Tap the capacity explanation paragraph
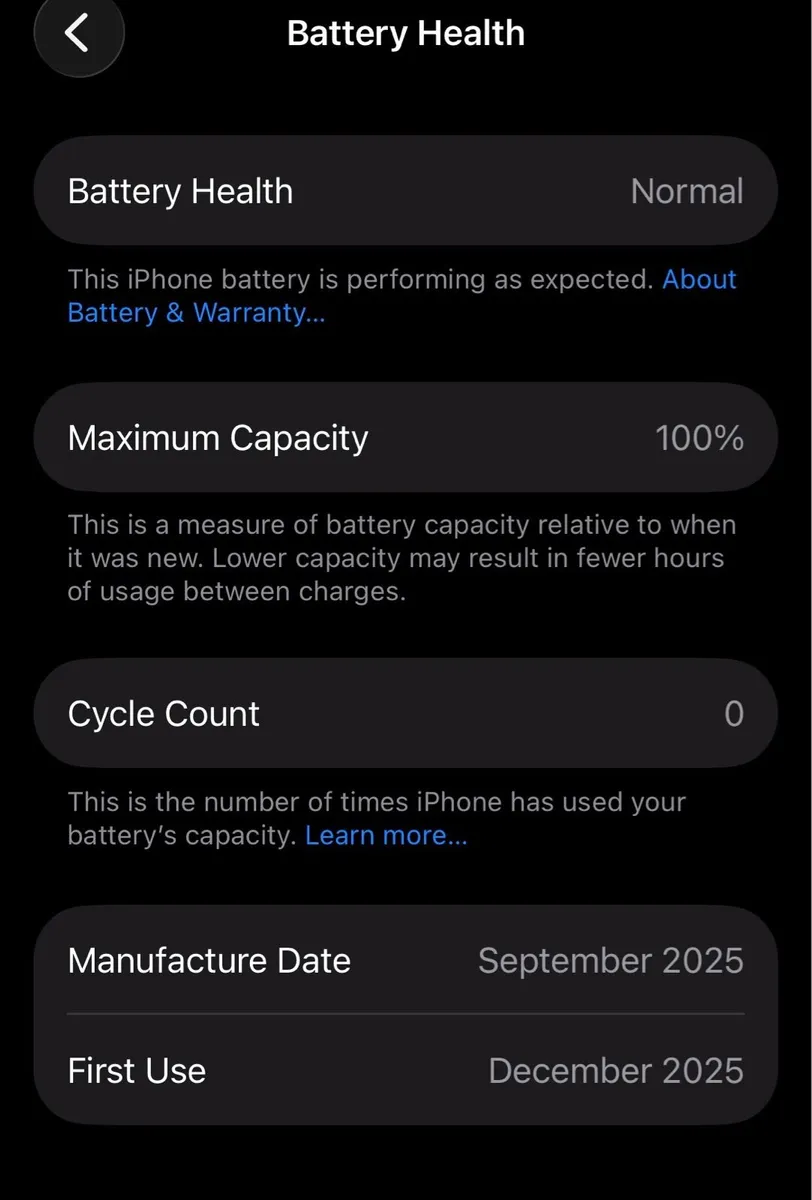The image size is (812, 1200). coord(400,558)
